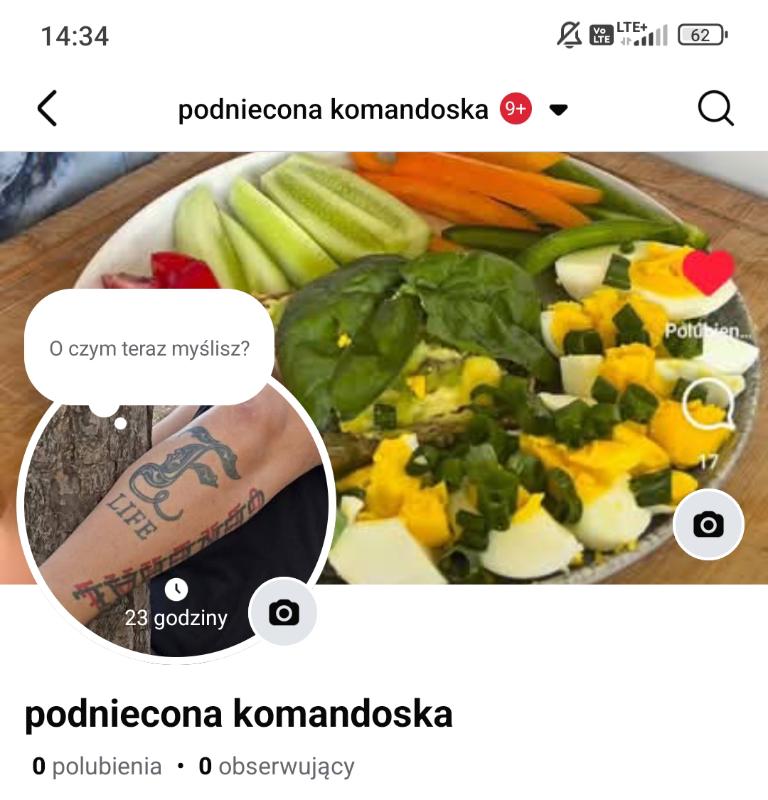Open the list of 0 obserwujący
This screenshot has height=800, width=768.
276,767
